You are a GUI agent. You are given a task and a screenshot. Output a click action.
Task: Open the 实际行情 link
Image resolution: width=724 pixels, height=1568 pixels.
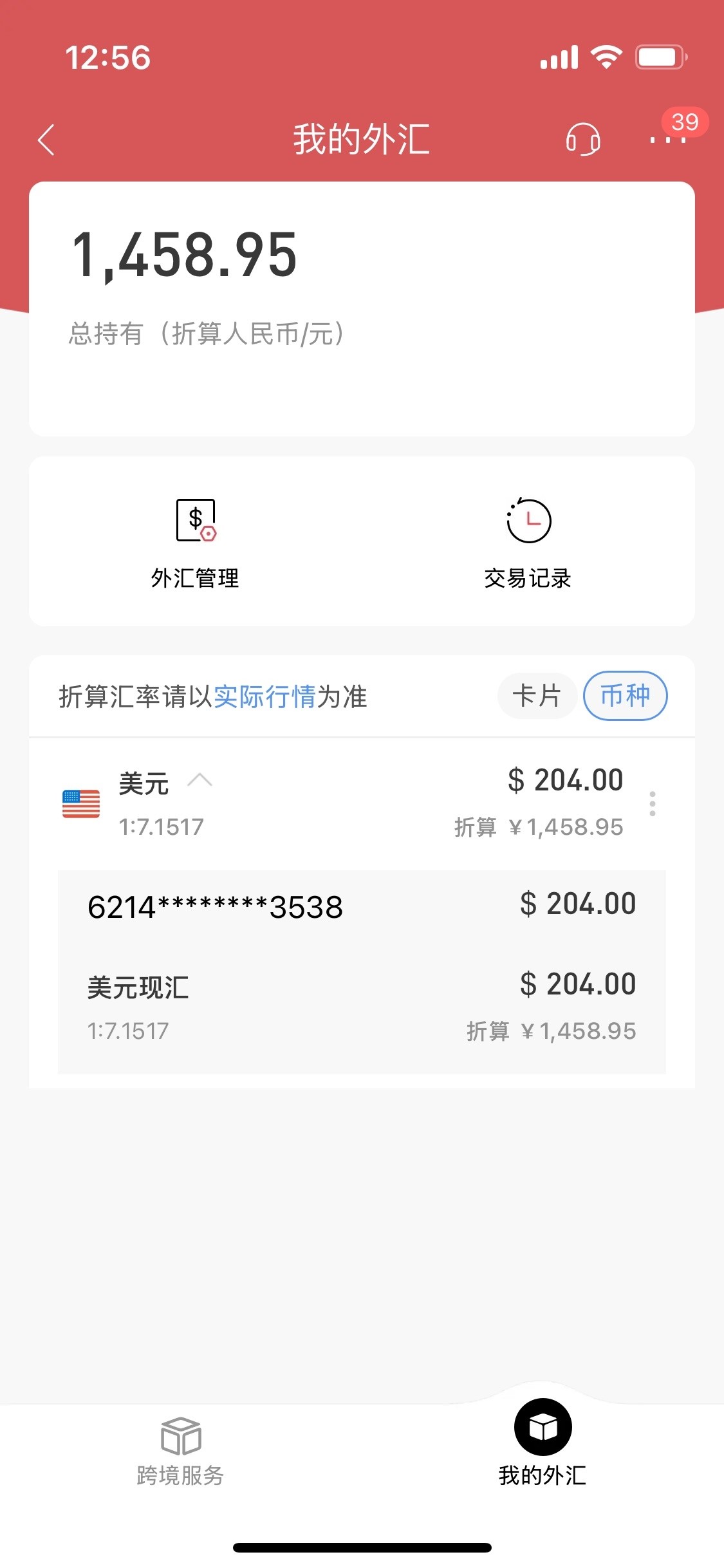click(264, 696)
